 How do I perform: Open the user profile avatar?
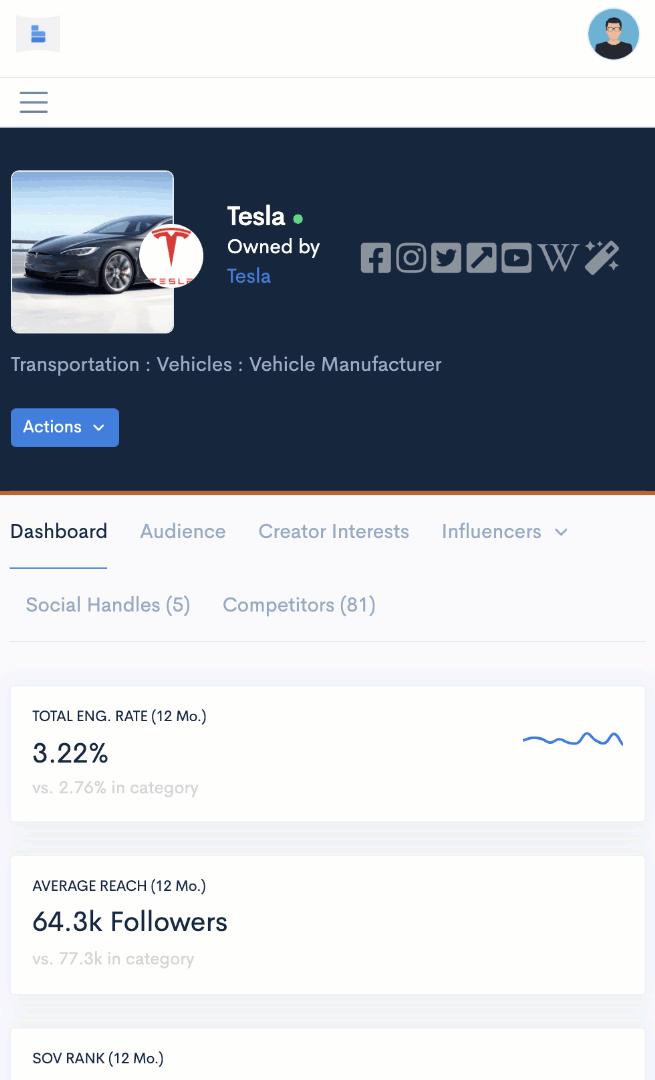[x=613, y=34]
